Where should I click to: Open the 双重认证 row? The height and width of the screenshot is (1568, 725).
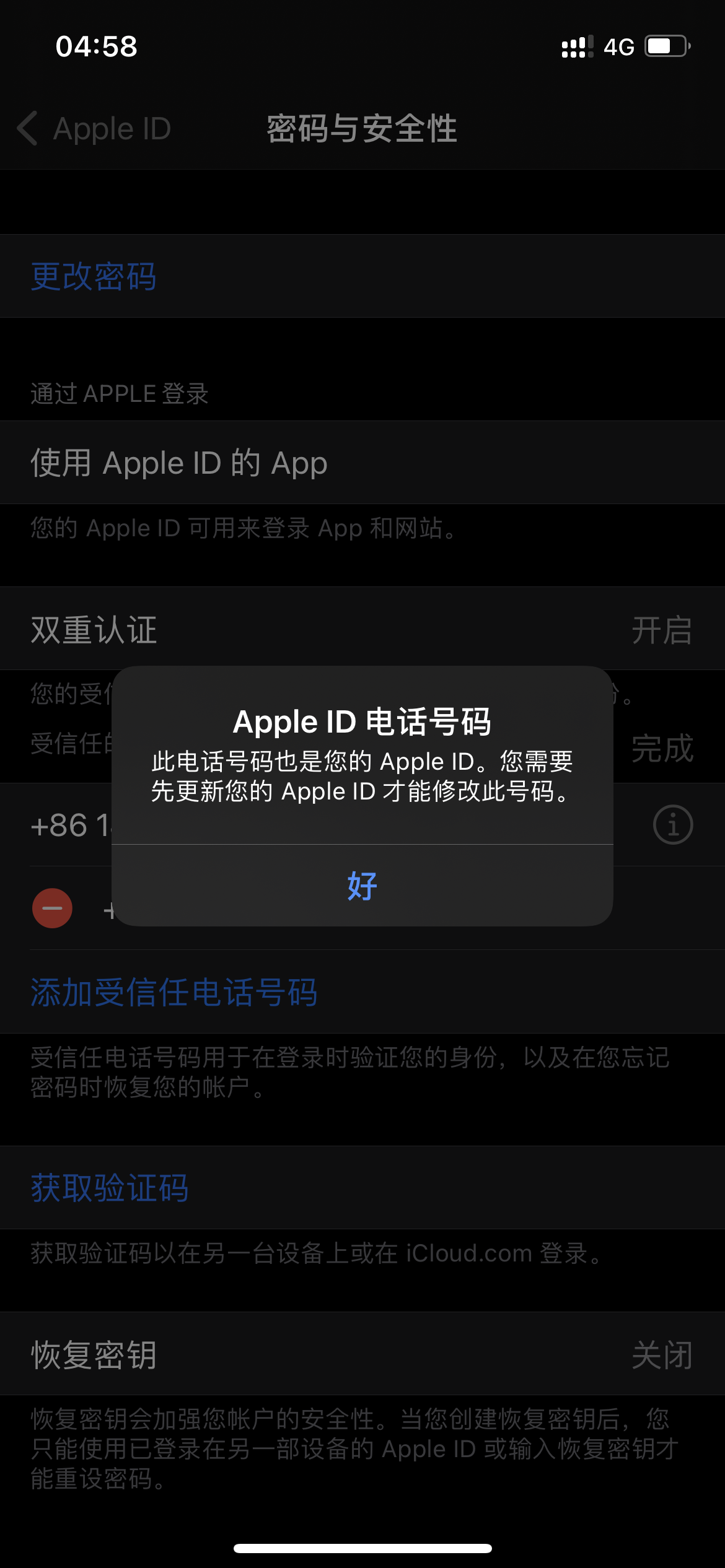pyautogui.click(x=362, y=629)
